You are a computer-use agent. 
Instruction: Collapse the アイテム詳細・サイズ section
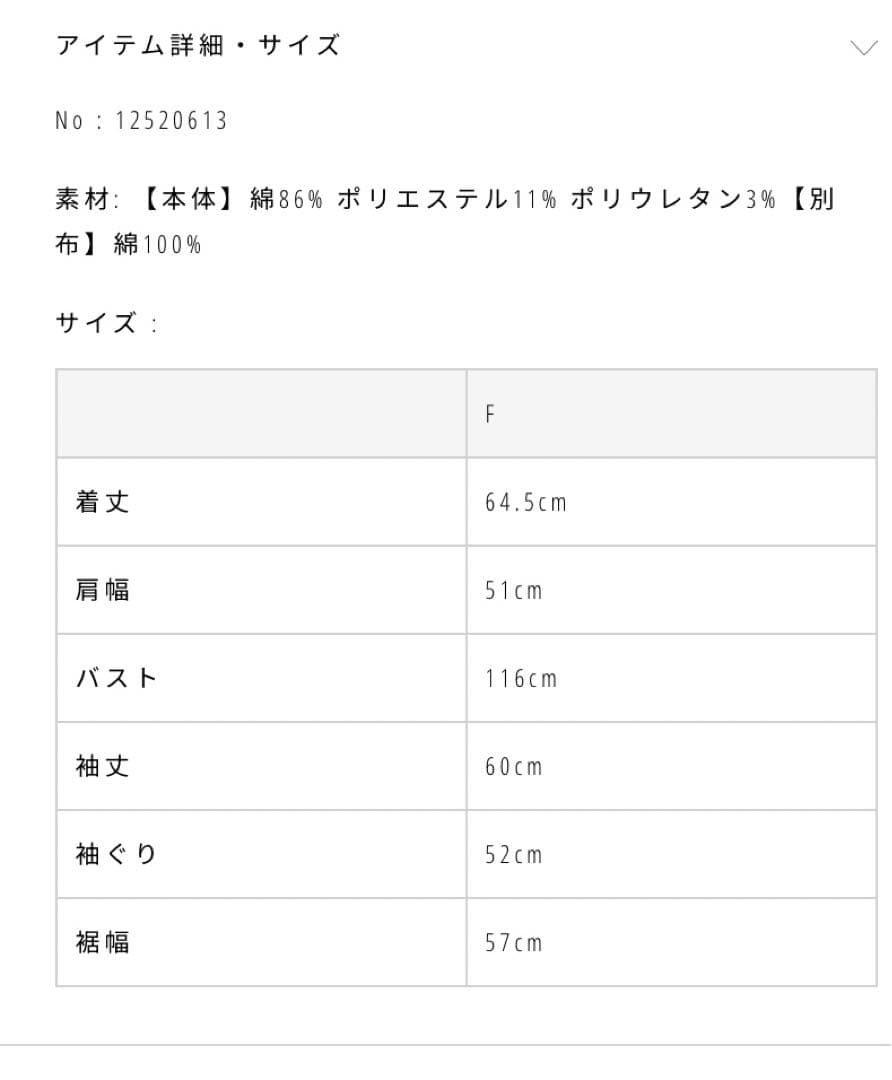862,48
